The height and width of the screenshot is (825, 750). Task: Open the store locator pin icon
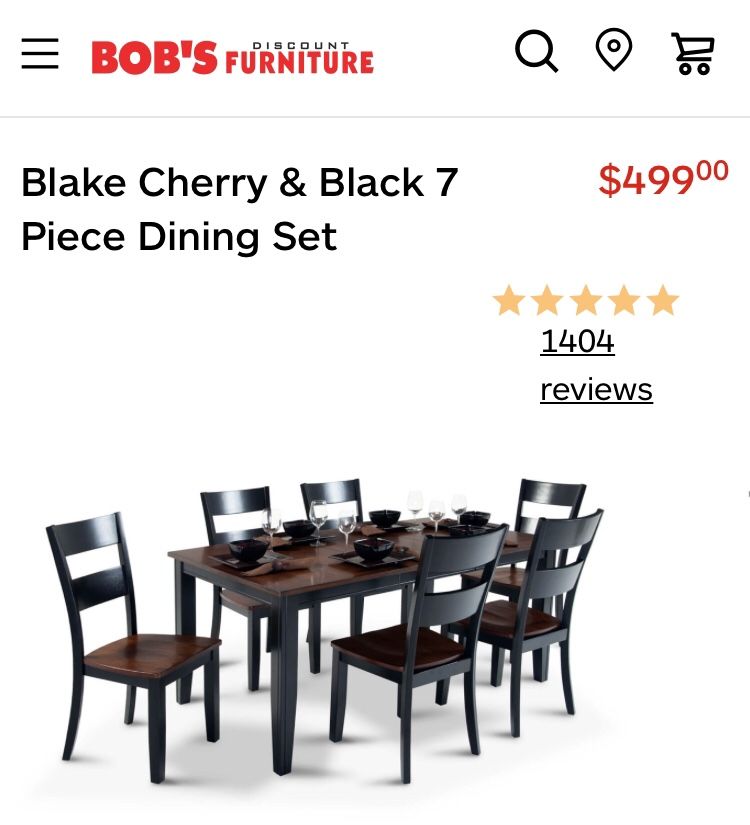pyautogui.click(x=614, y=53)
